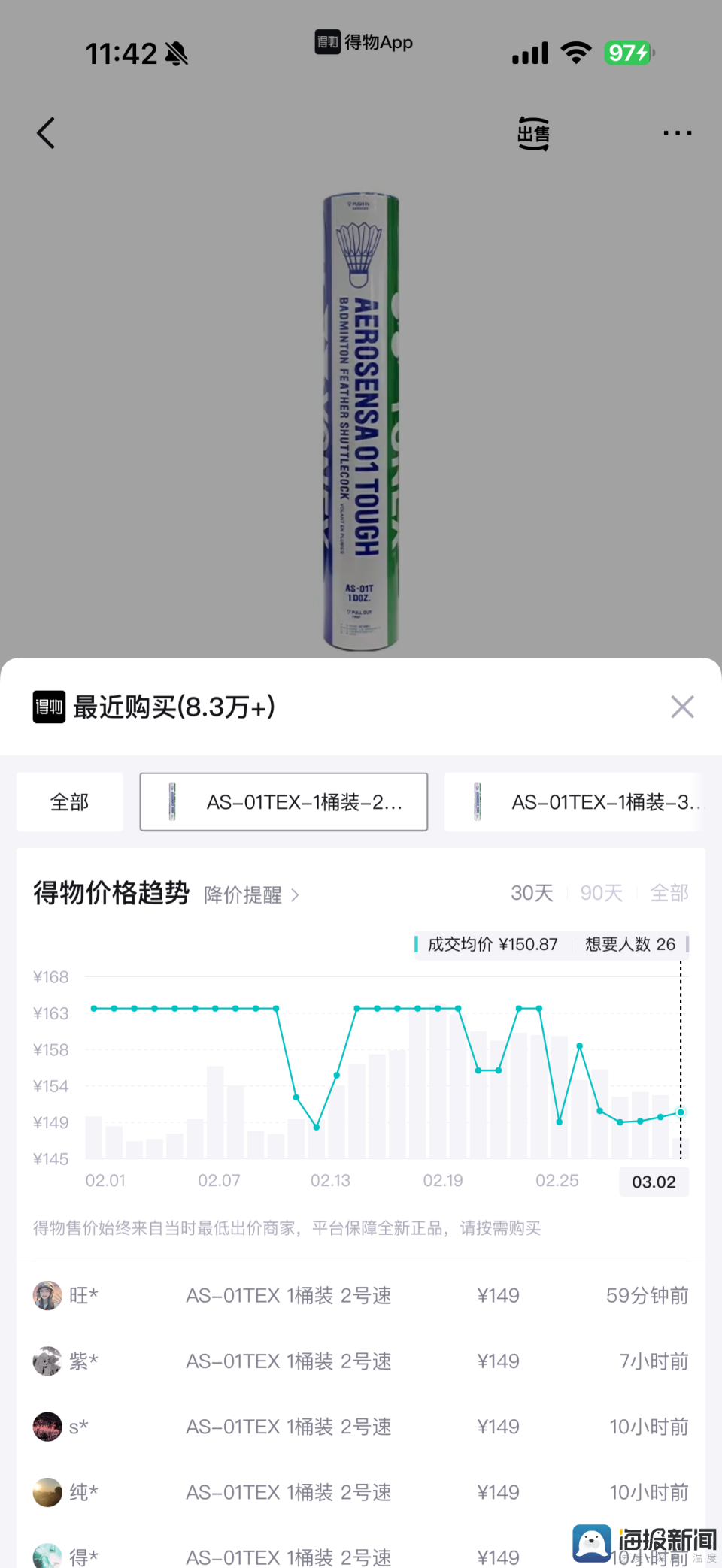Switch to AS-01TEX-1桶装-2 variant tab
The height and width of the screenshot is (1568, 722).
coord(284,802)
